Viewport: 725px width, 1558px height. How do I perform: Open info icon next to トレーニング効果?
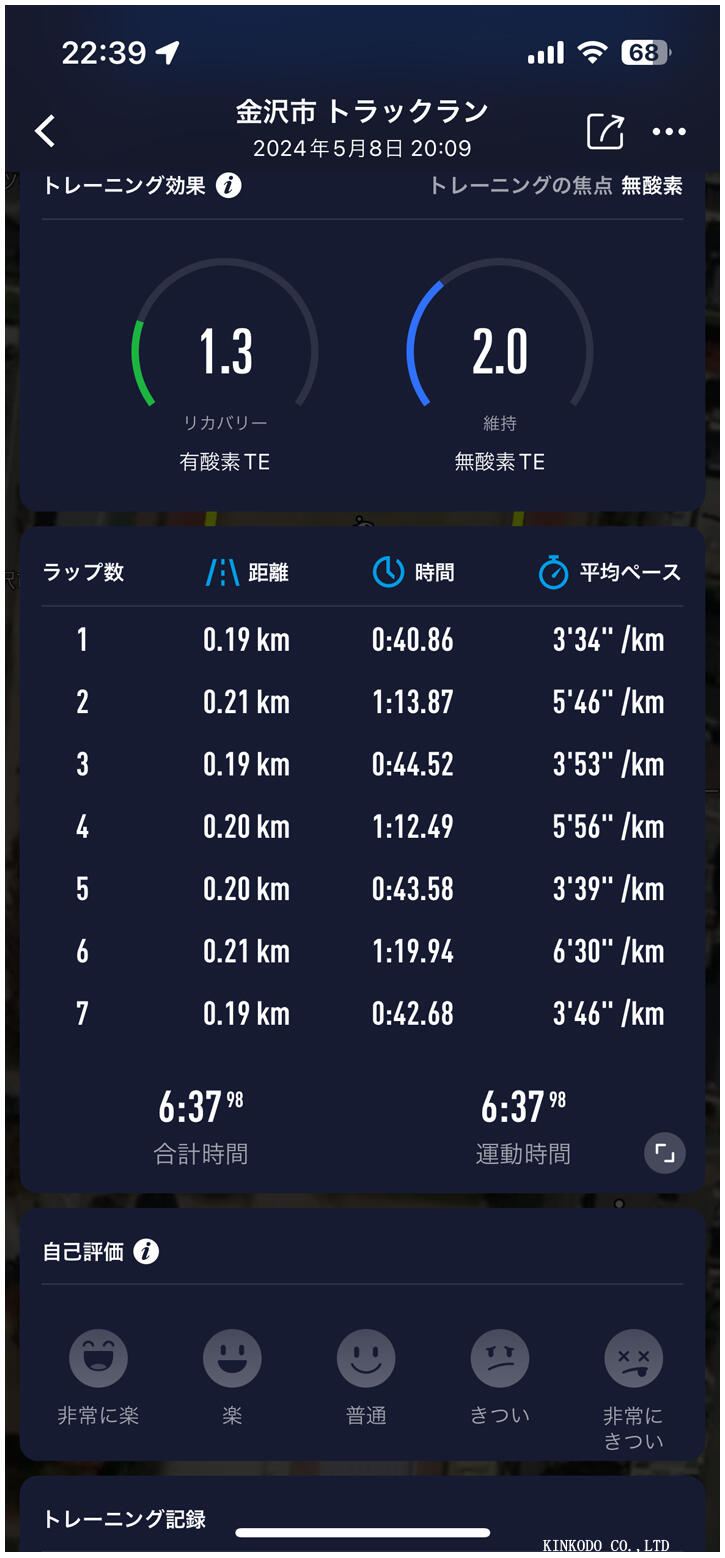[229, 186]
